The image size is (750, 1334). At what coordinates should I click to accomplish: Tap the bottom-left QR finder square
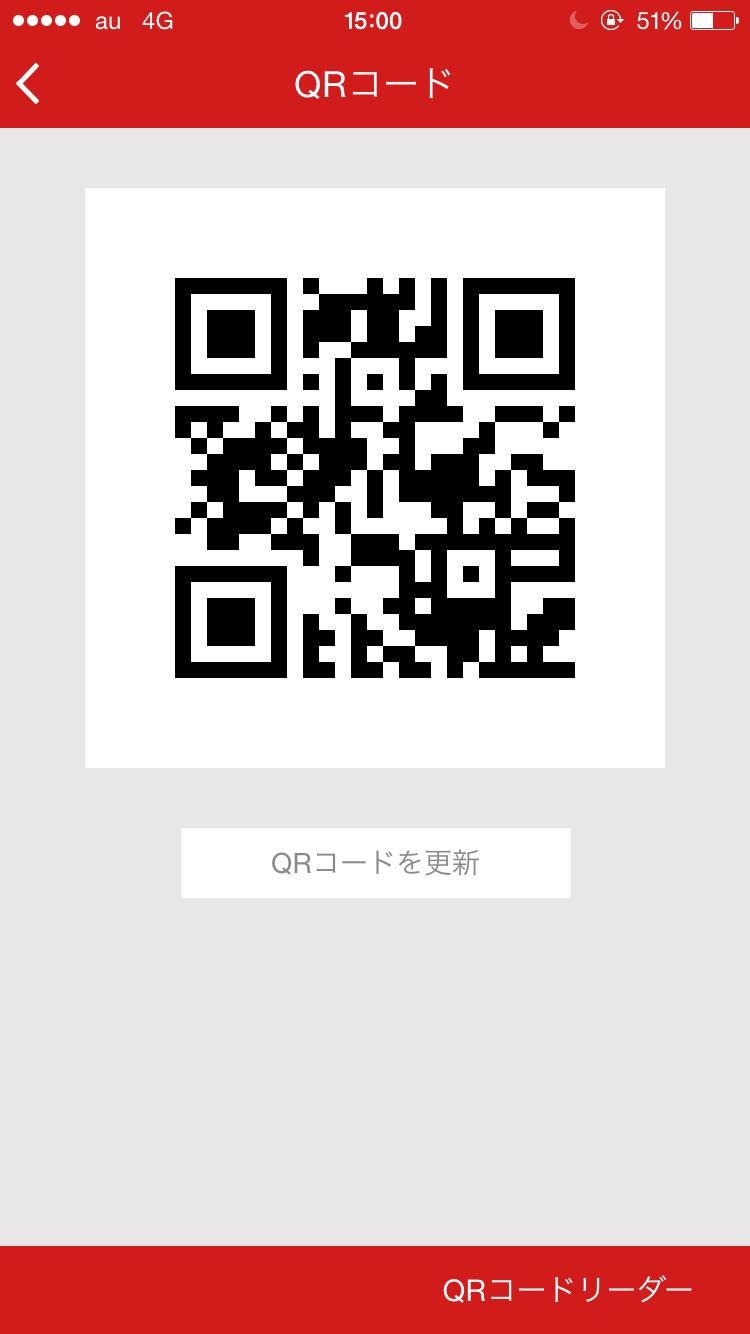(x=229, y=622)
